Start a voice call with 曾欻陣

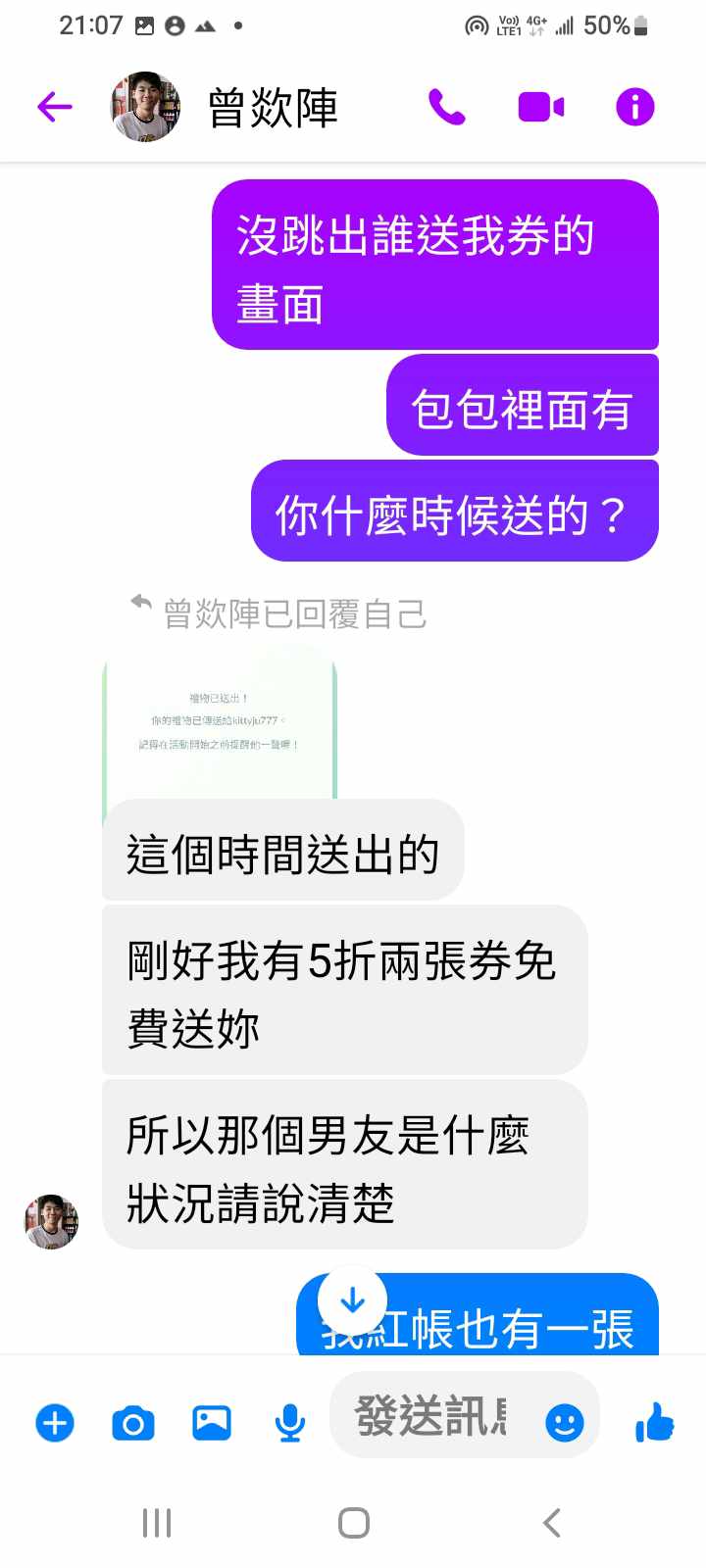click(447, 107)
